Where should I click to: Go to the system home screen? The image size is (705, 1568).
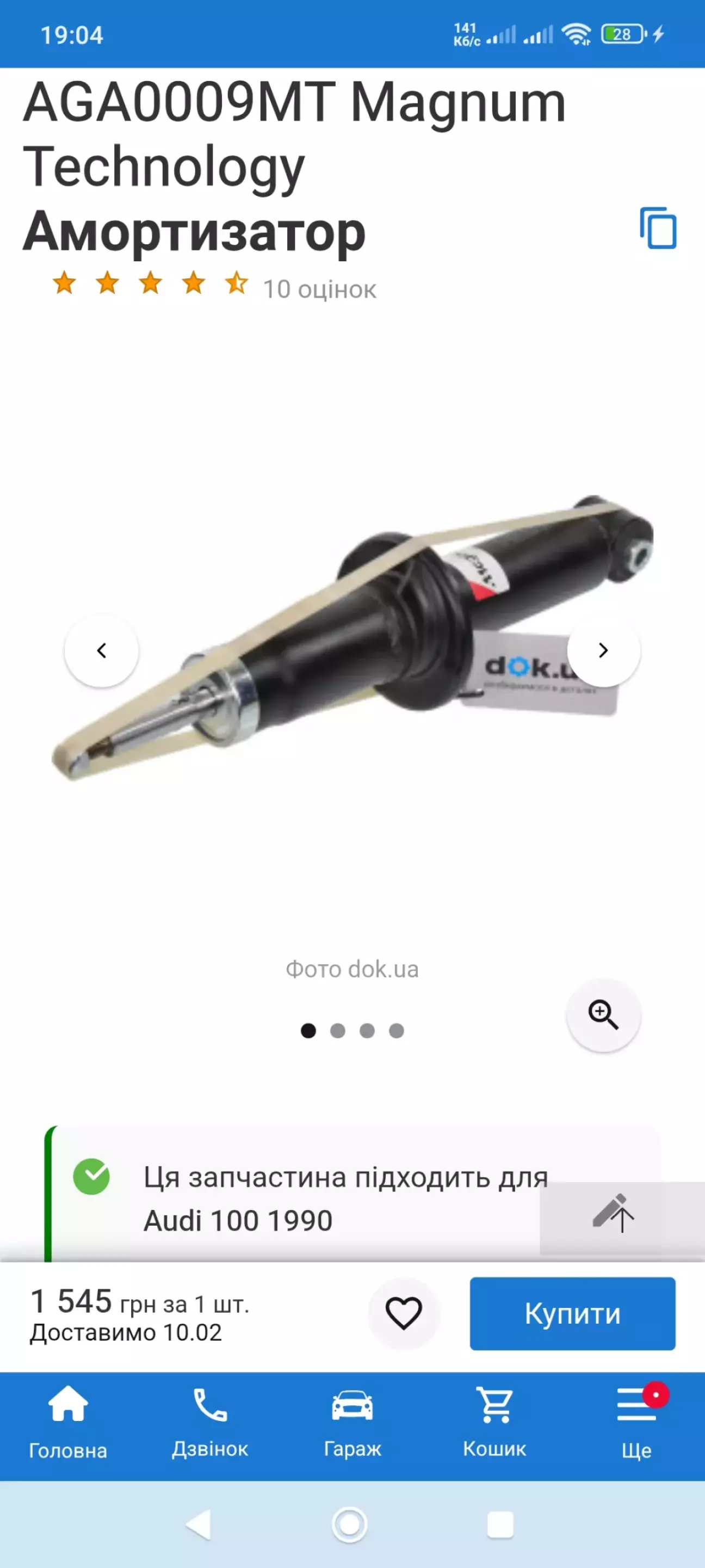tap(350, 1524)
